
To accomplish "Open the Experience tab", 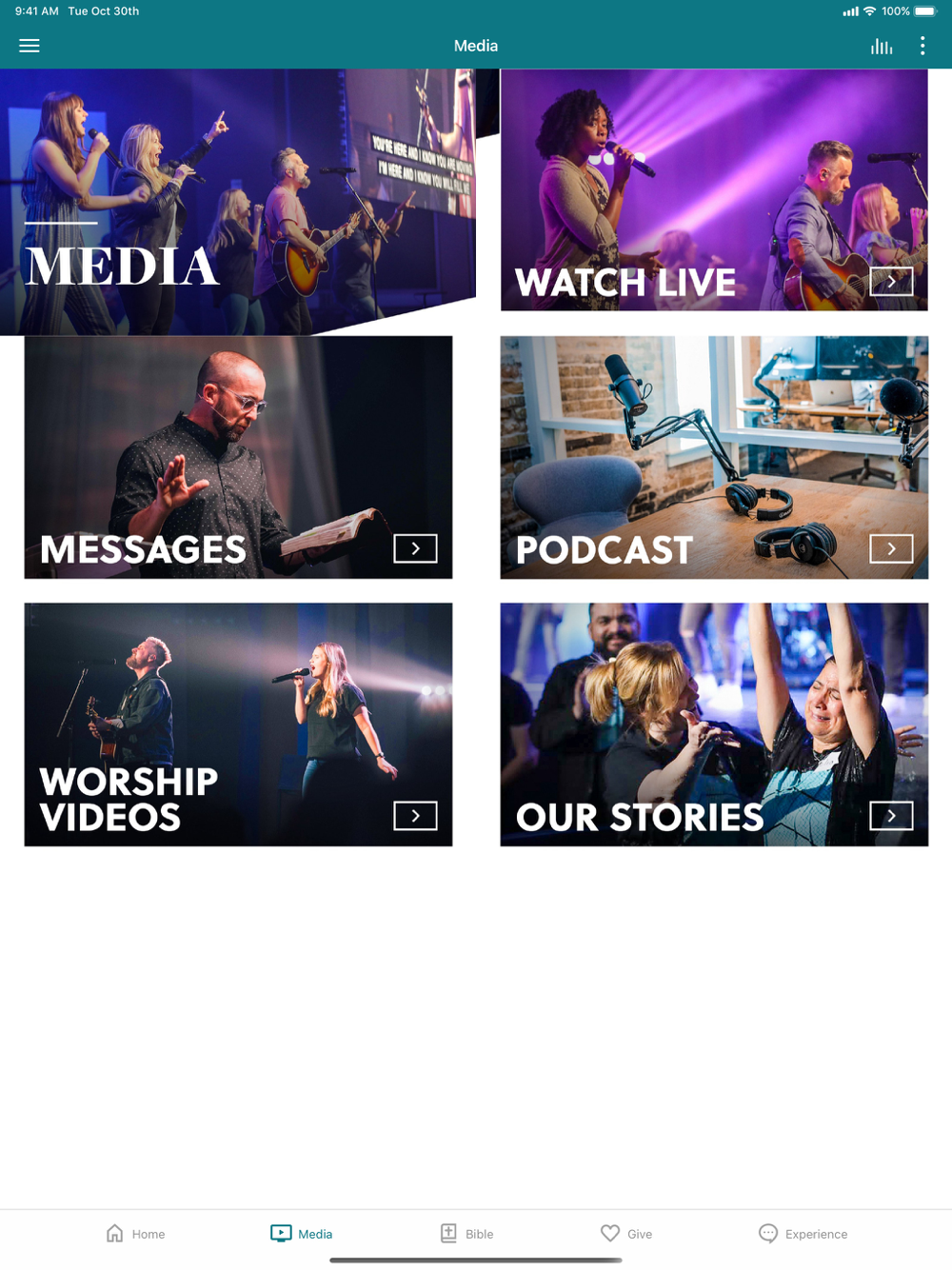I will click(803, 1234).
